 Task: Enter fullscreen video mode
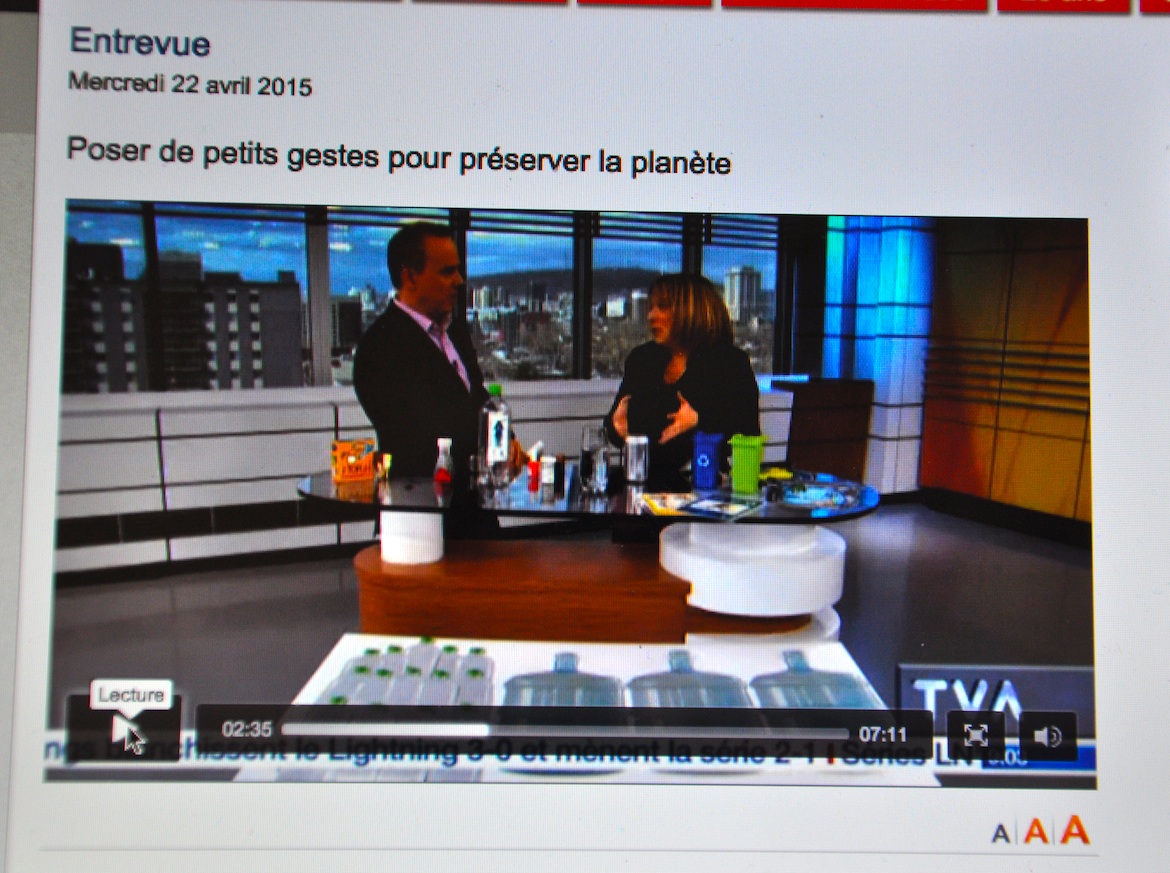pyautogui.click(x=975, y=736)
